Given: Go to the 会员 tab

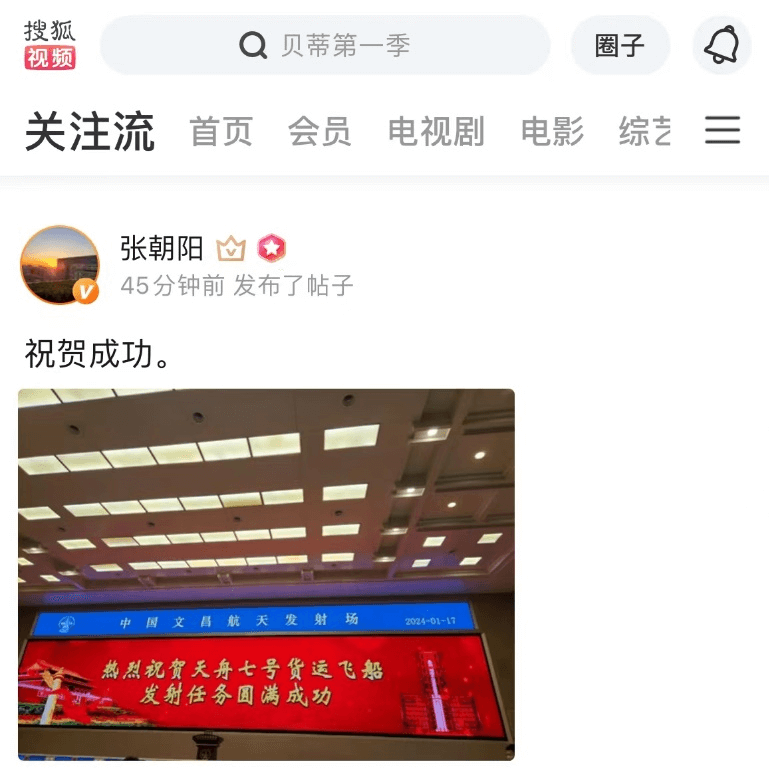Looking at the screenshot, I should (320, 132).
